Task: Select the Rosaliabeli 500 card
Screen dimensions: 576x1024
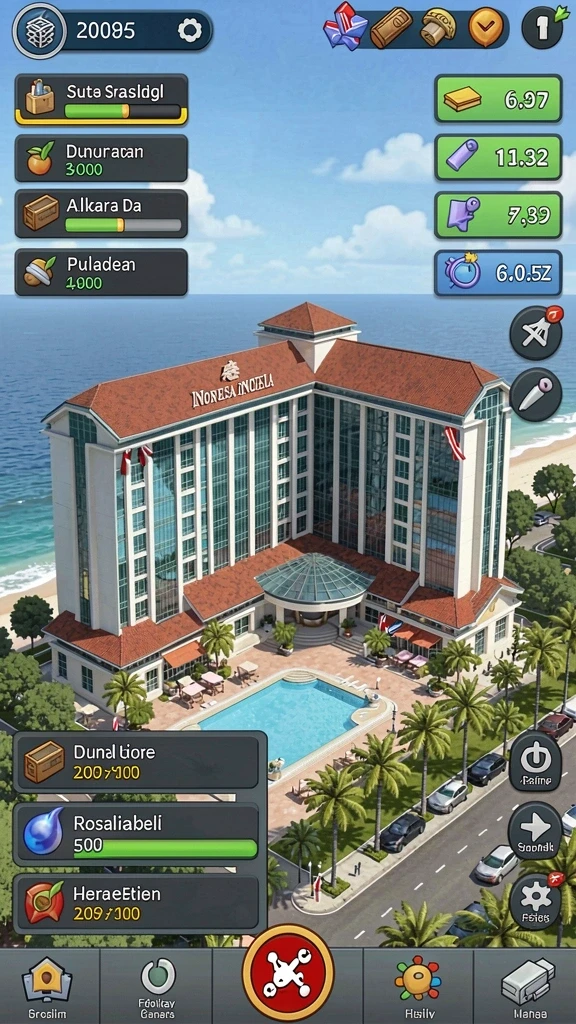Action: (139, 834)
